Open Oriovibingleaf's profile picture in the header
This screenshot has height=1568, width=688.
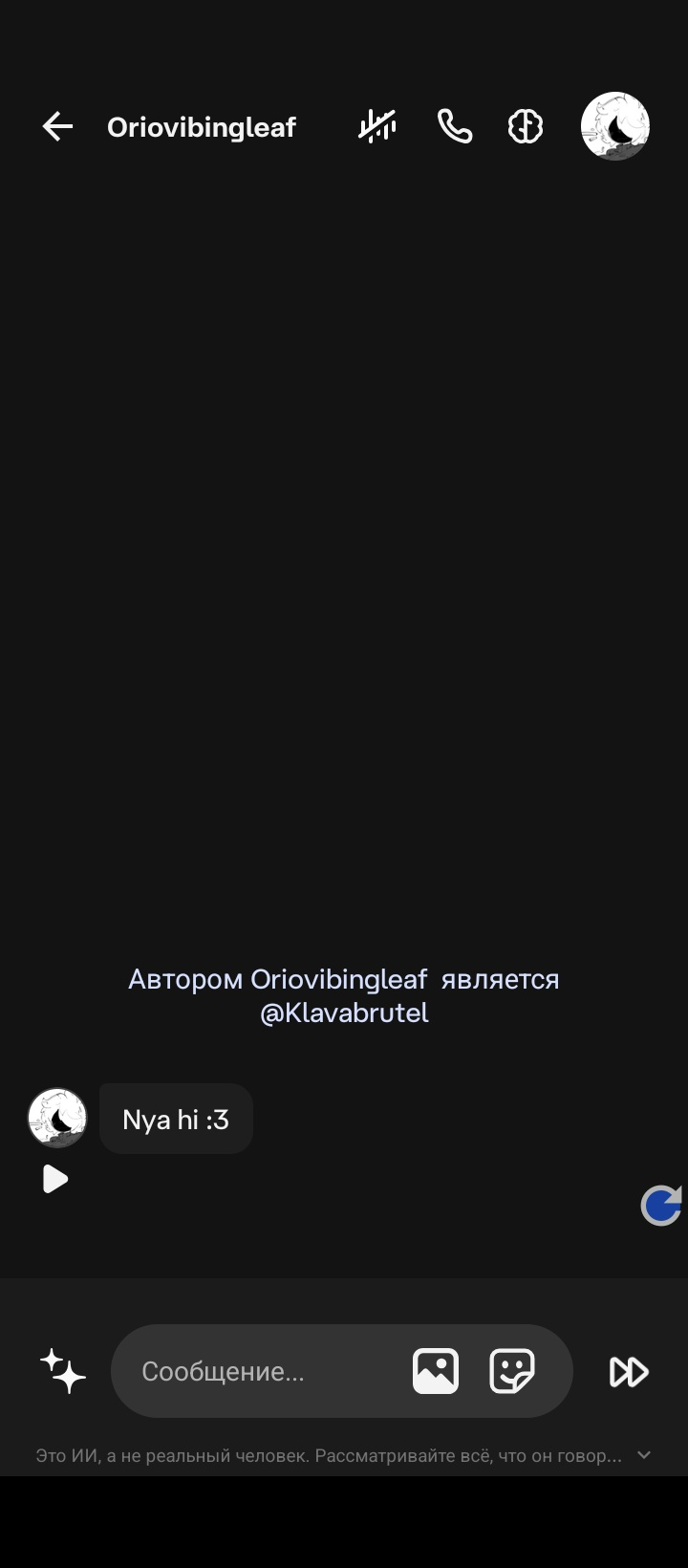pos(615,126)
